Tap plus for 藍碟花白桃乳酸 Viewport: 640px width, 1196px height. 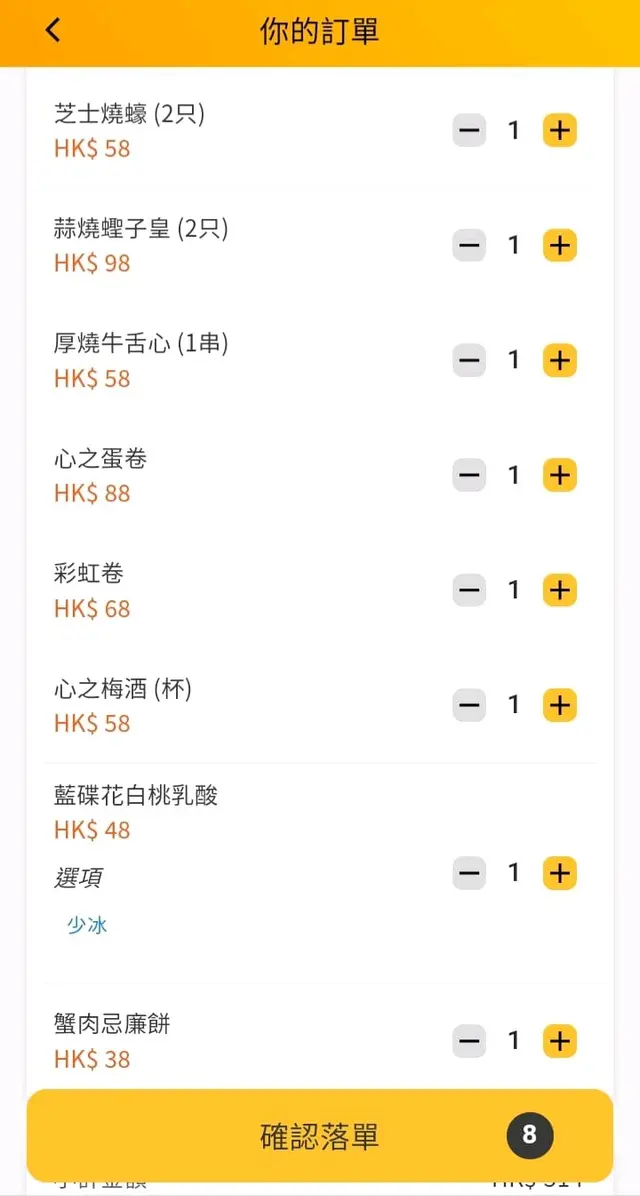(x=560, y=873)
